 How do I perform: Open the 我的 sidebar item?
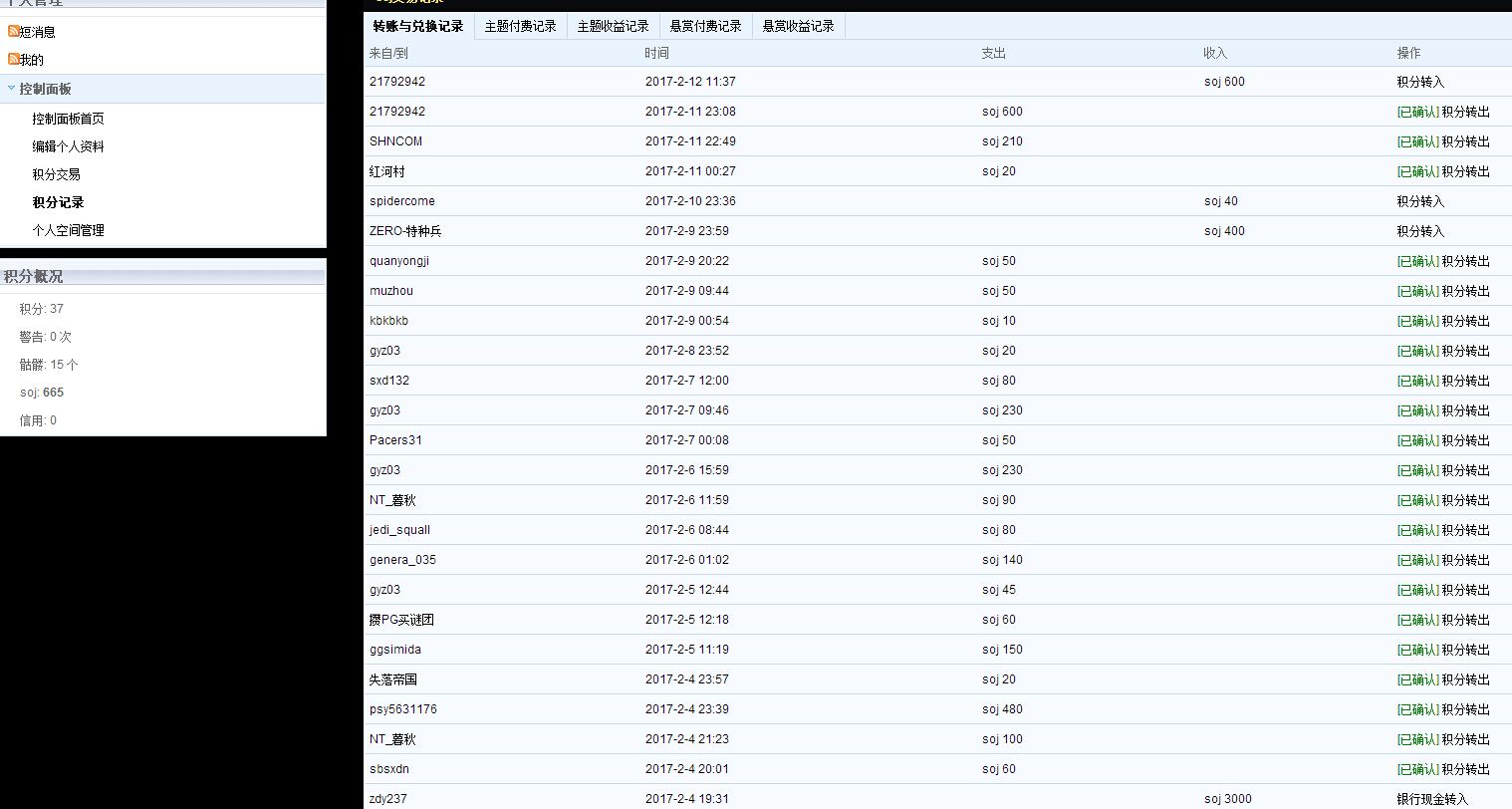(x=31, y=60)
